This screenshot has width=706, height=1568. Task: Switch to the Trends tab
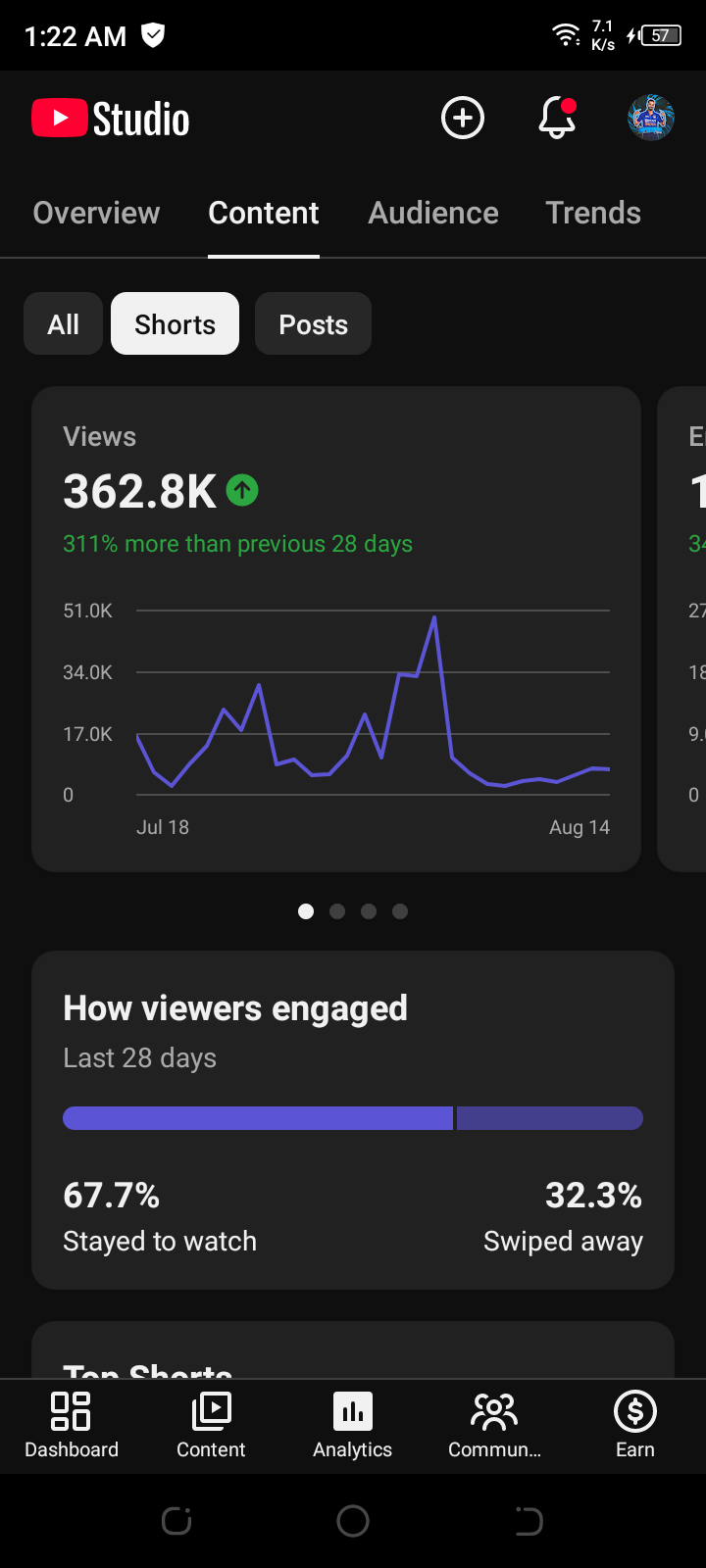click(x=593, y=213)
